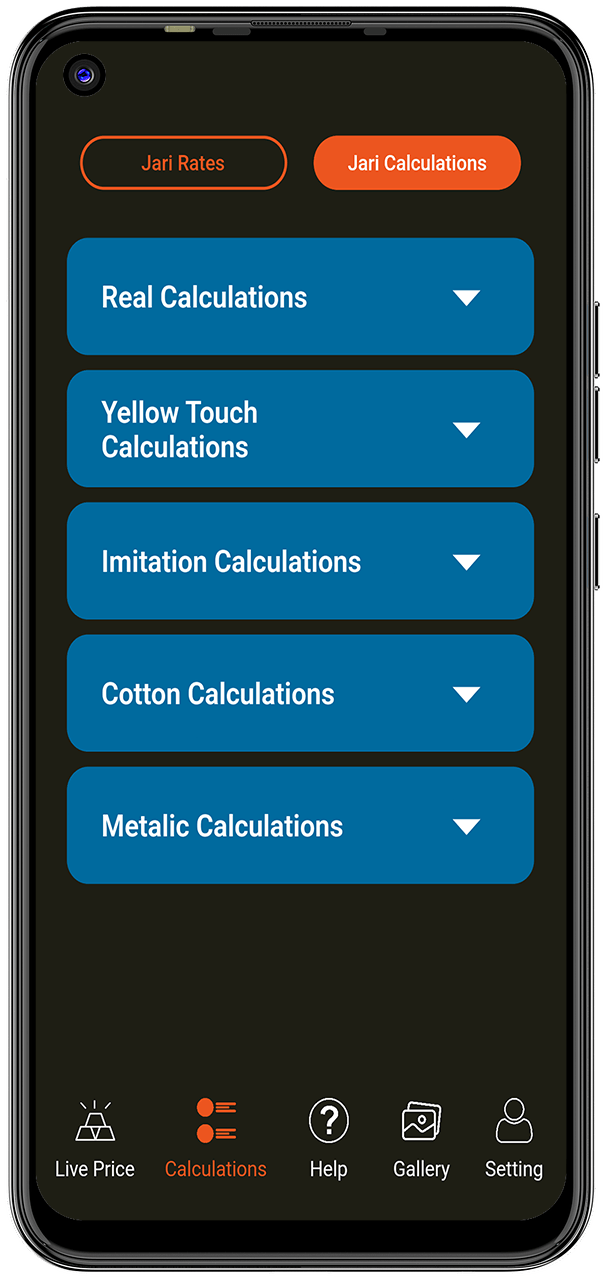
Task: Switch to the Jari Rates tab
Action: click(x=183, y=163)
